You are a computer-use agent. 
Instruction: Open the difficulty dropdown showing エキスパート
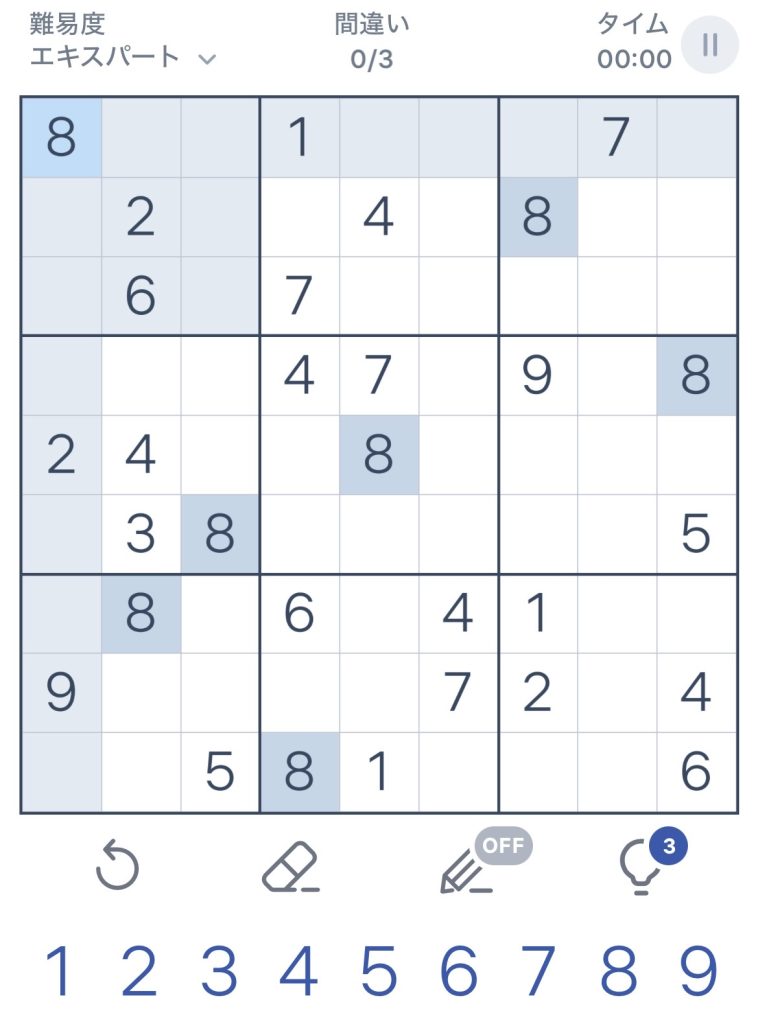pos(123,58)
